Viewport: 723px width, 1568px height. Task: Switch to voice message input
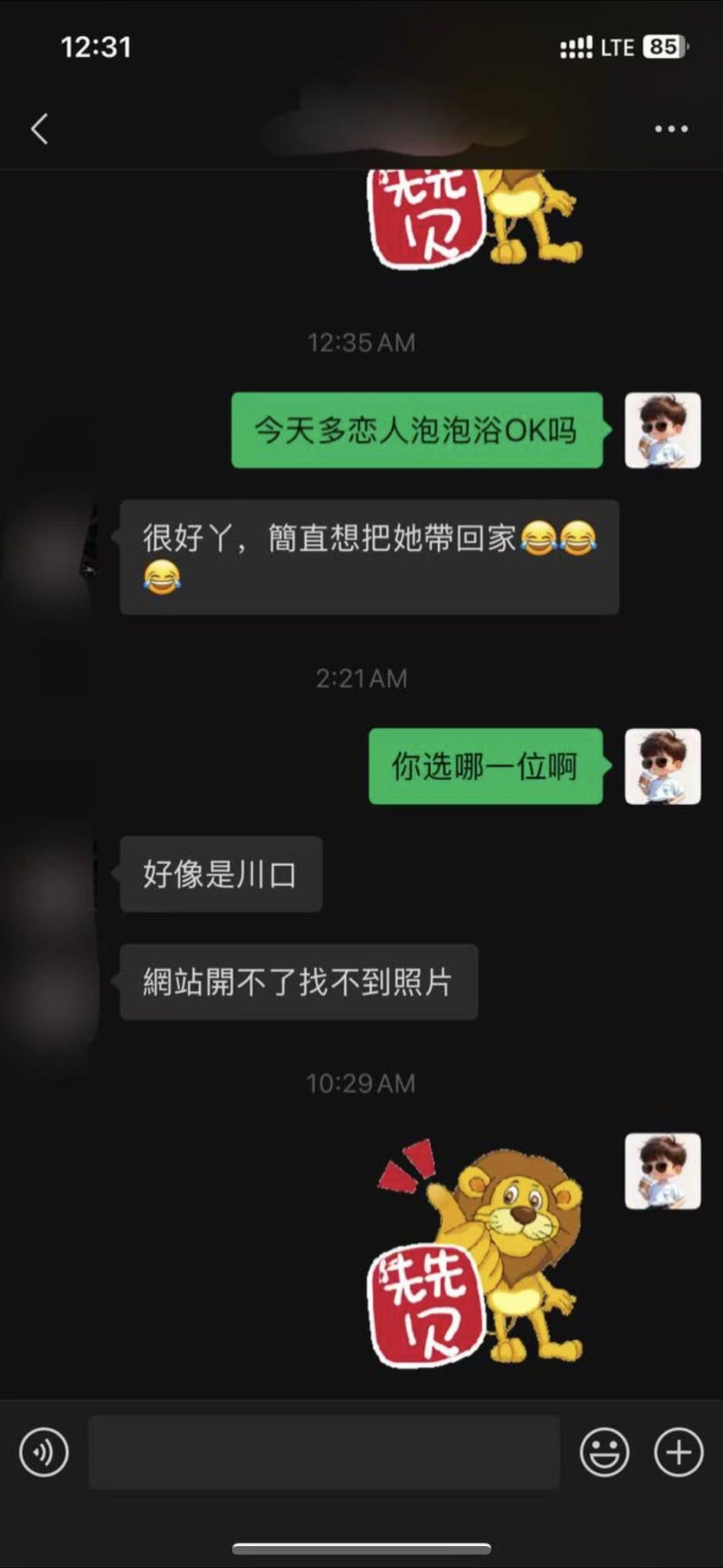tap(43, 1452)
